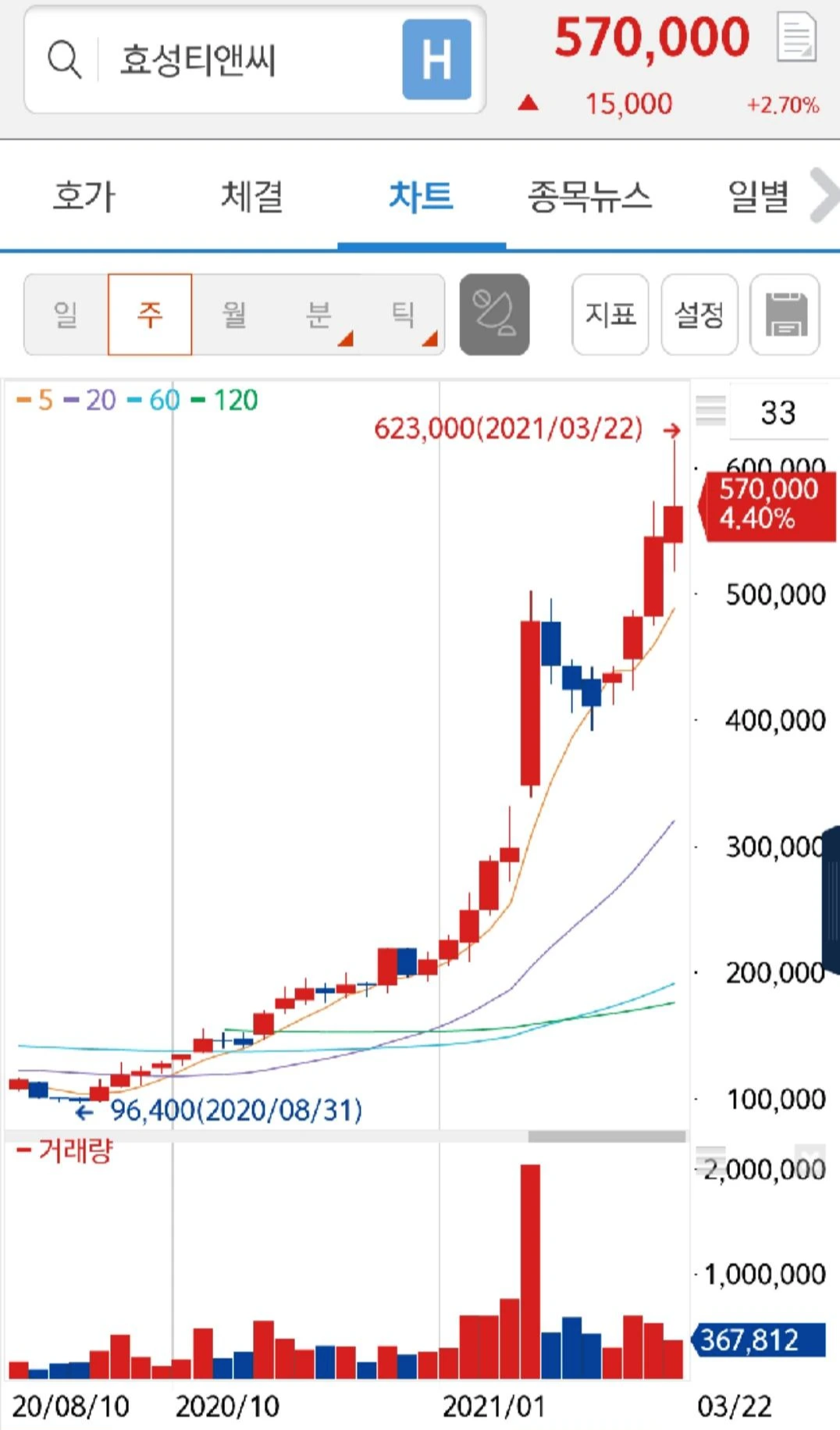The width and height of the screenshot is (840, 1430).
Task: Open chart 설정 settings
Action: coord(699,315)
